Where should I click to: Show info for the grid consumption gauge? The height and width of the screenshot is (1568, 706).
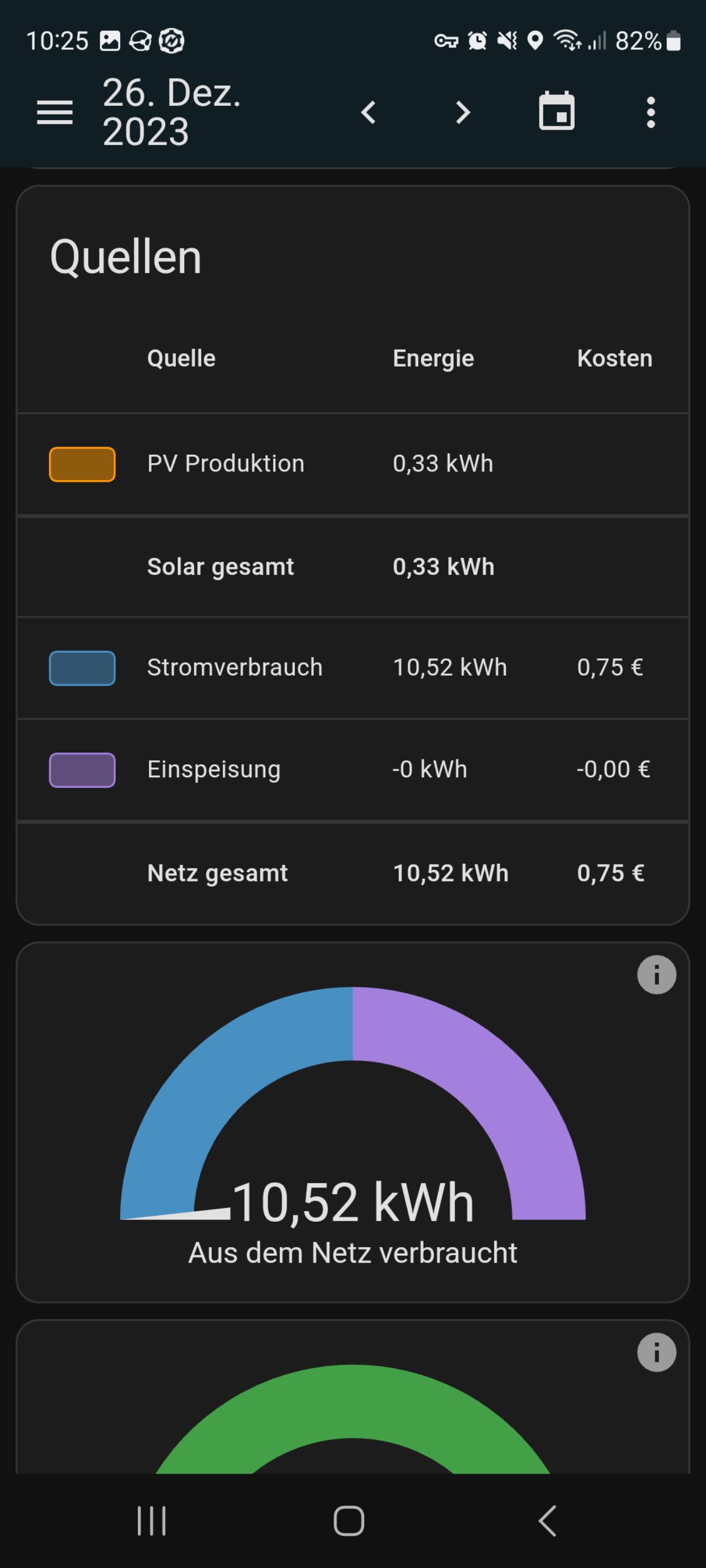pos(656,975)
